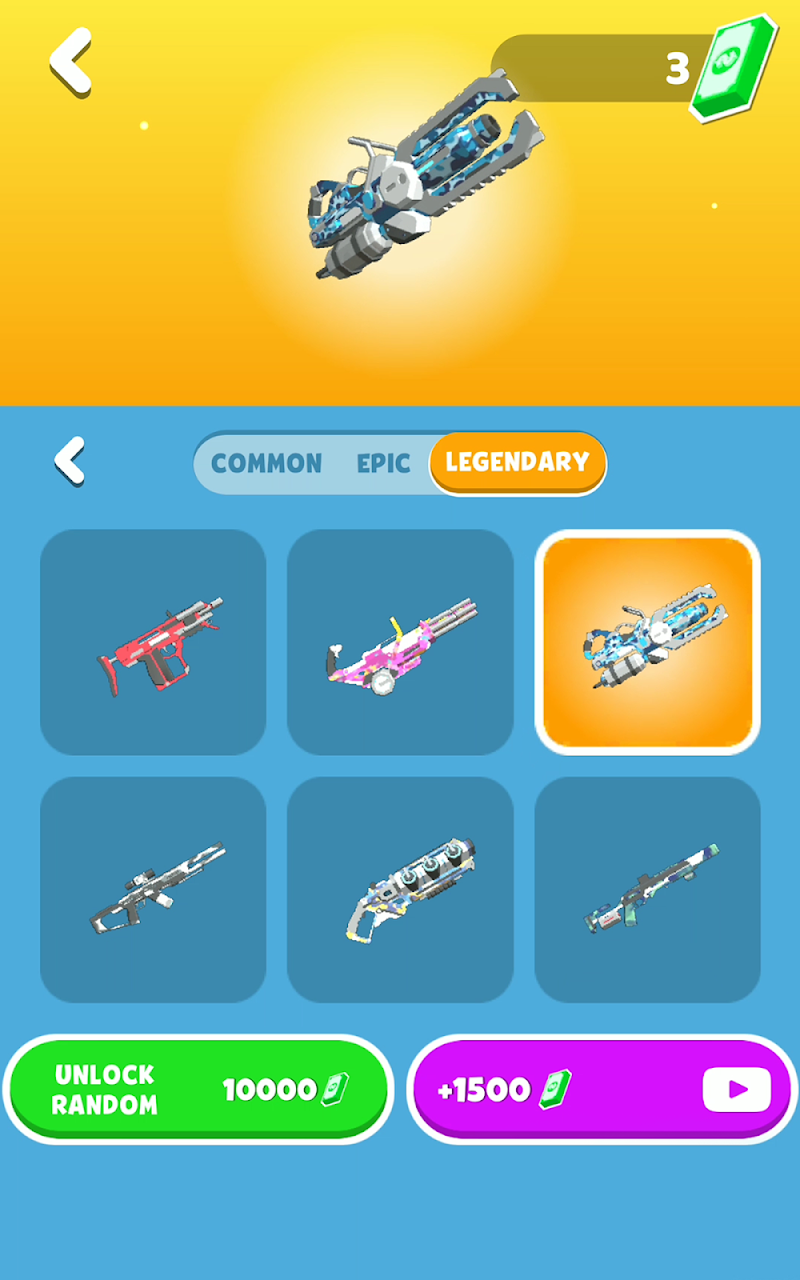Watch video for +1500 cash
The image size is (800, 1280).
(602, 1089)
